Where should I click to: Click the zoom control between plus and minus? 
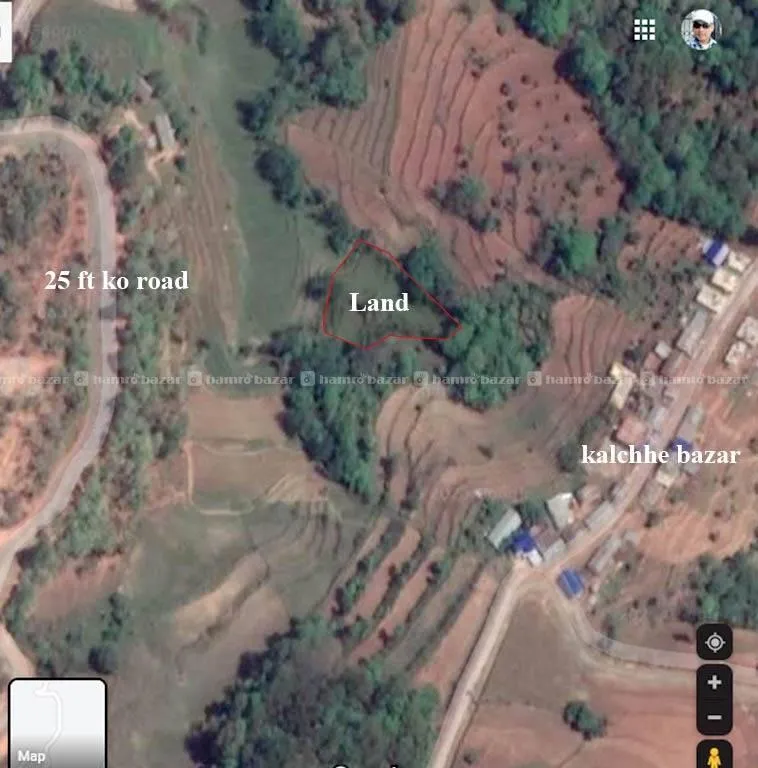coord(715,700)
